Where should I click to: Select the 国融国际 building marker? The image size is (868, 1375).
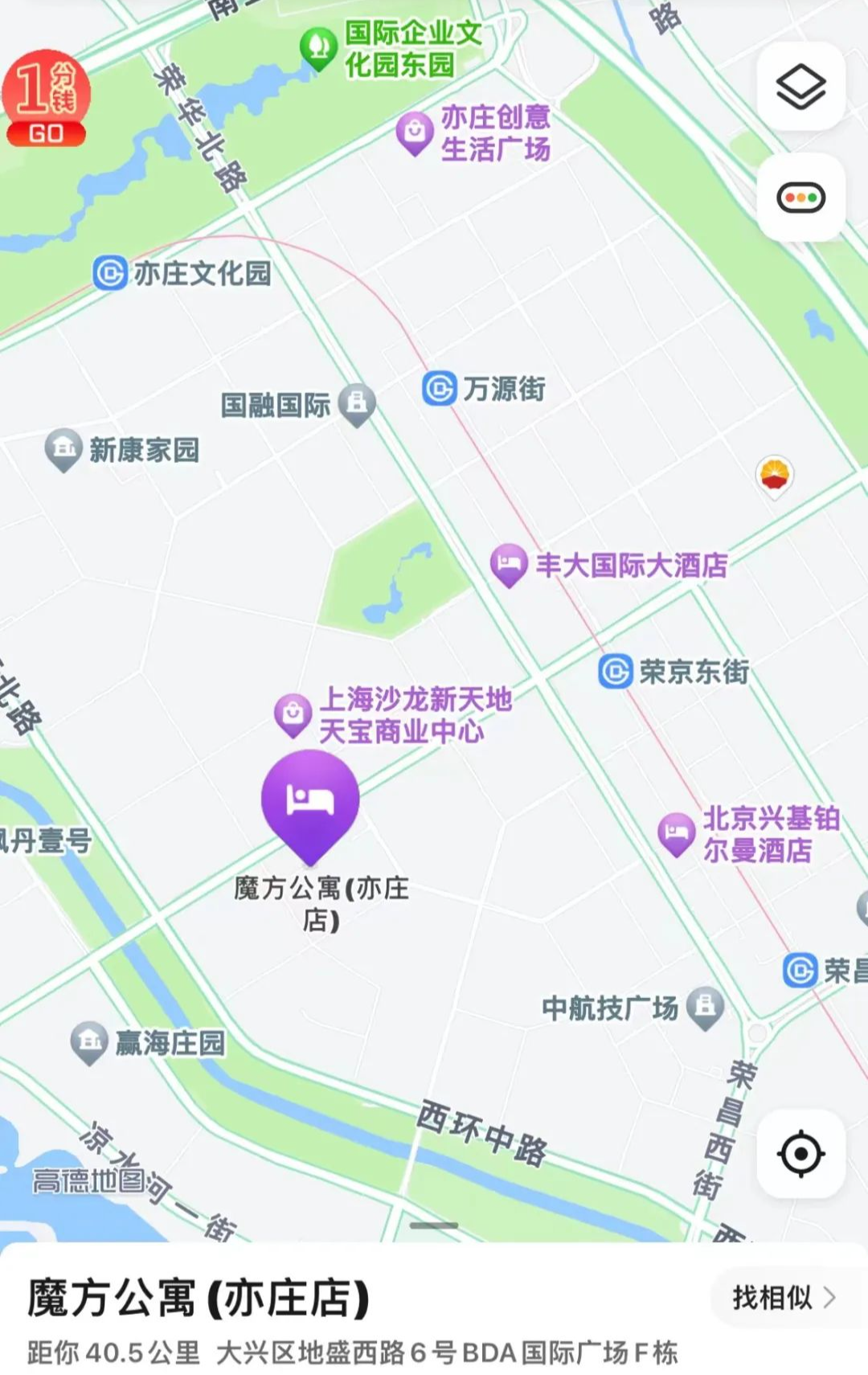(x=357, y=403)
